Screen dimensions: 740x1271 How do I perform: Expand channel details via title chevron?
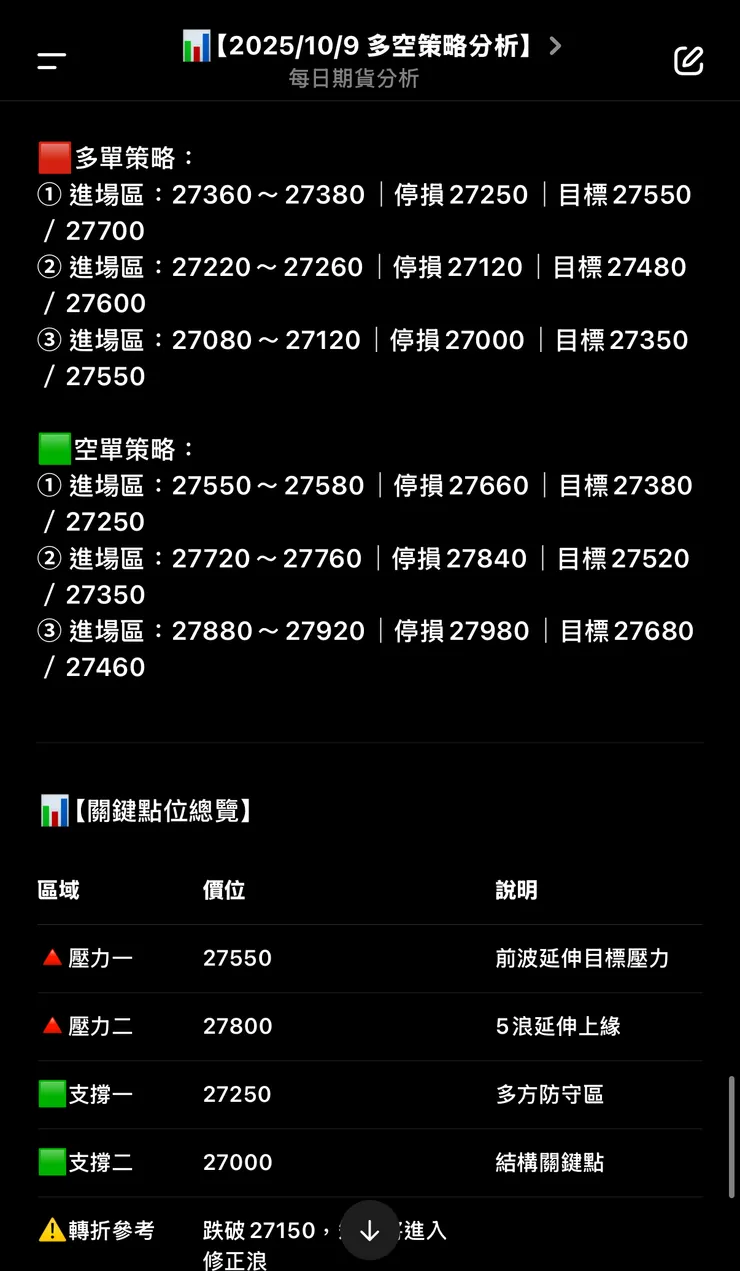click(x=556, y=46)
